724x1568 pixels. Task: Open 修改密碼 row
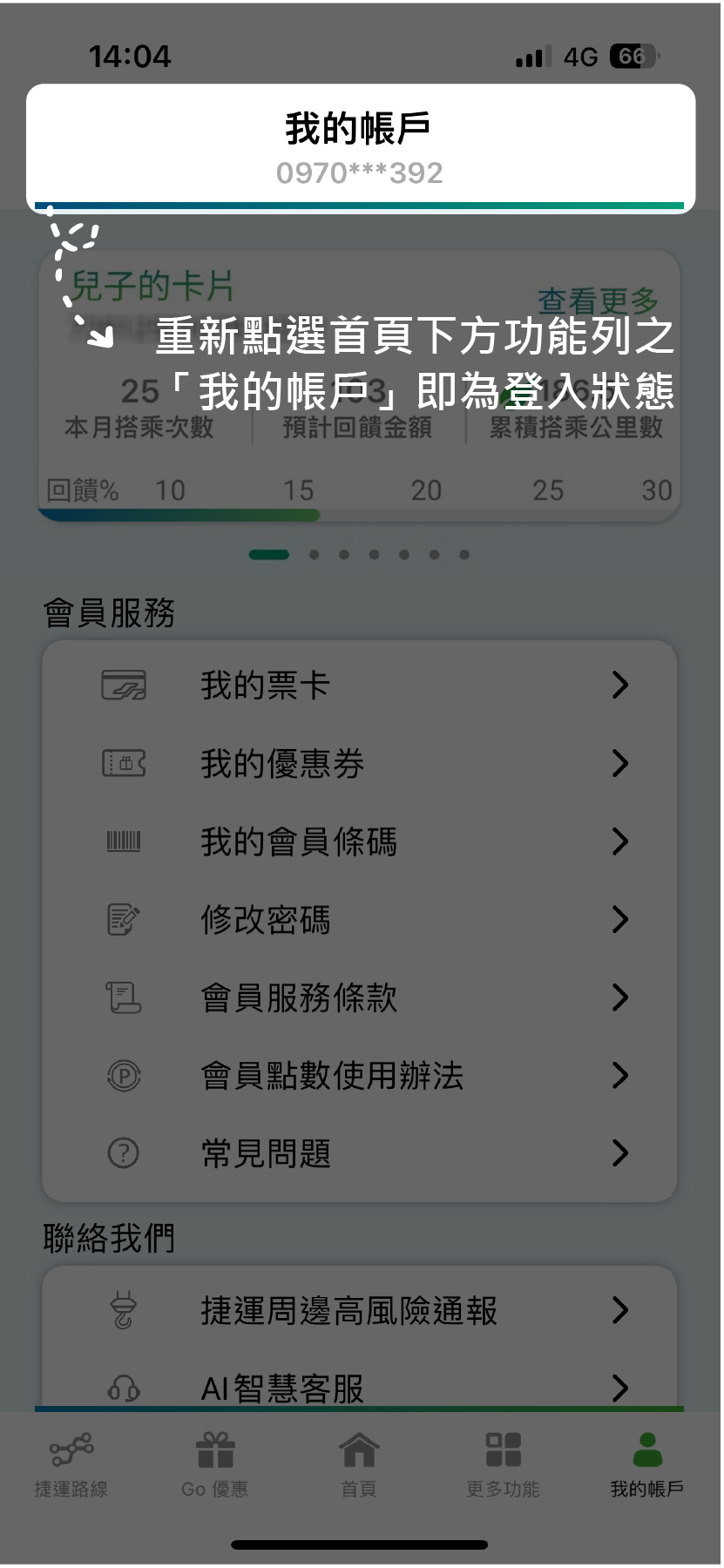click(359, 920)
